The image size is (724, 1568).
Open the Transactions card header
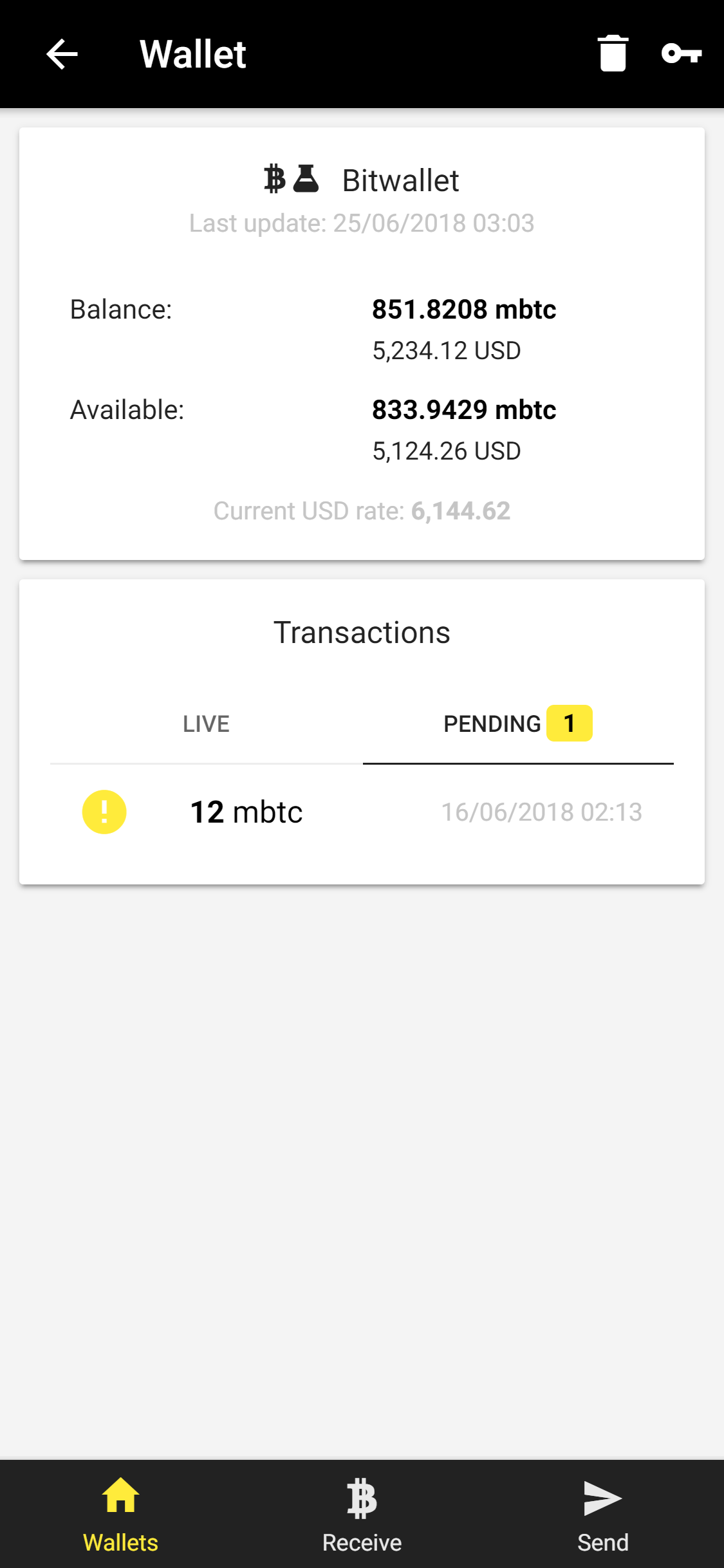pos(362,632)
